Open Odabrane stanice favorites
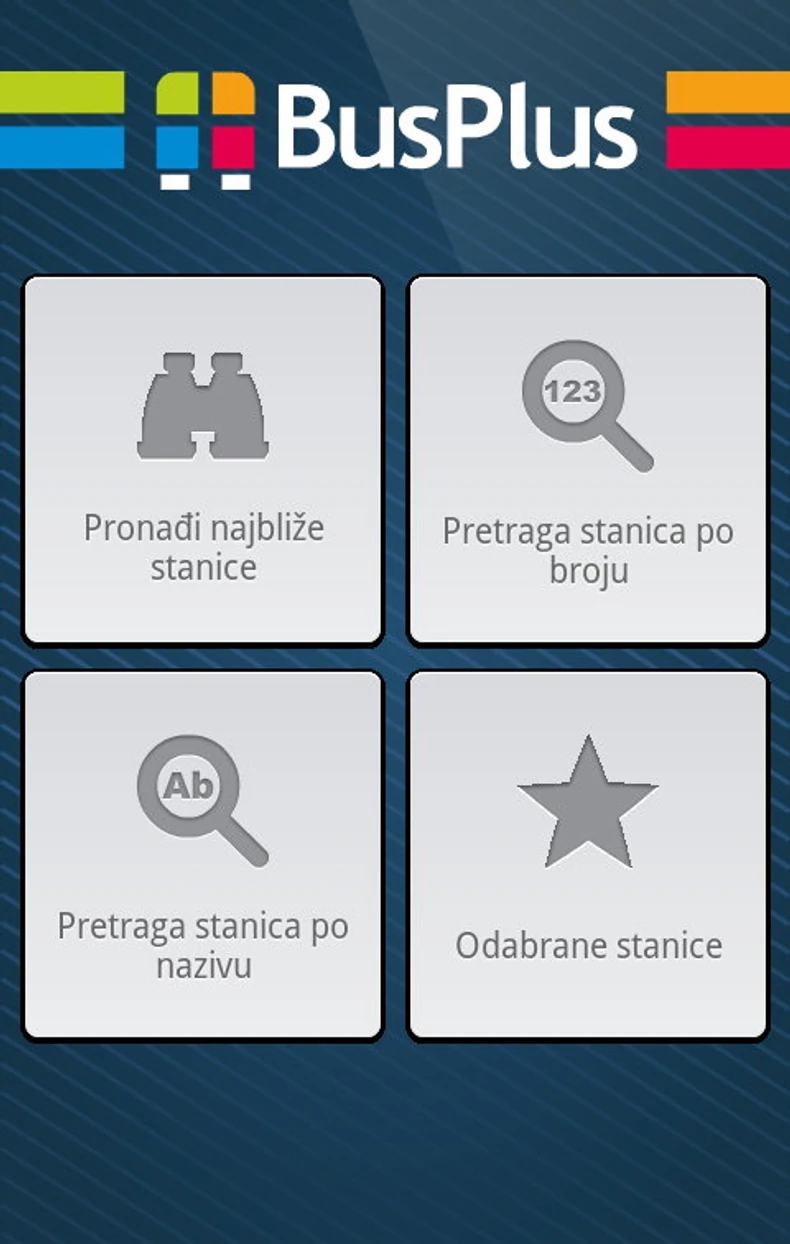790x1244 pixels. pos(588,855)
